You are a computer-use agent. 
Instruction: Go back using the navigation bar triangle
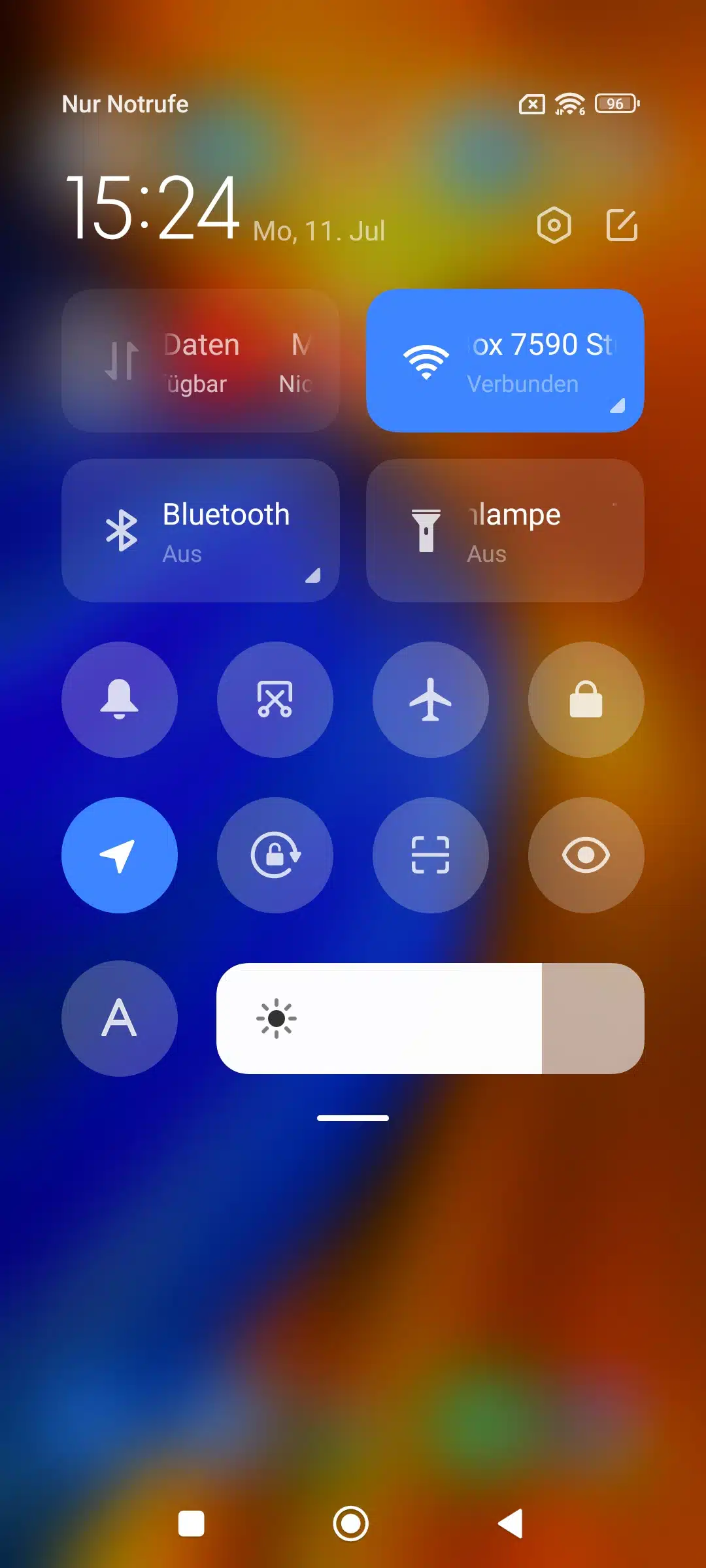511,1524
